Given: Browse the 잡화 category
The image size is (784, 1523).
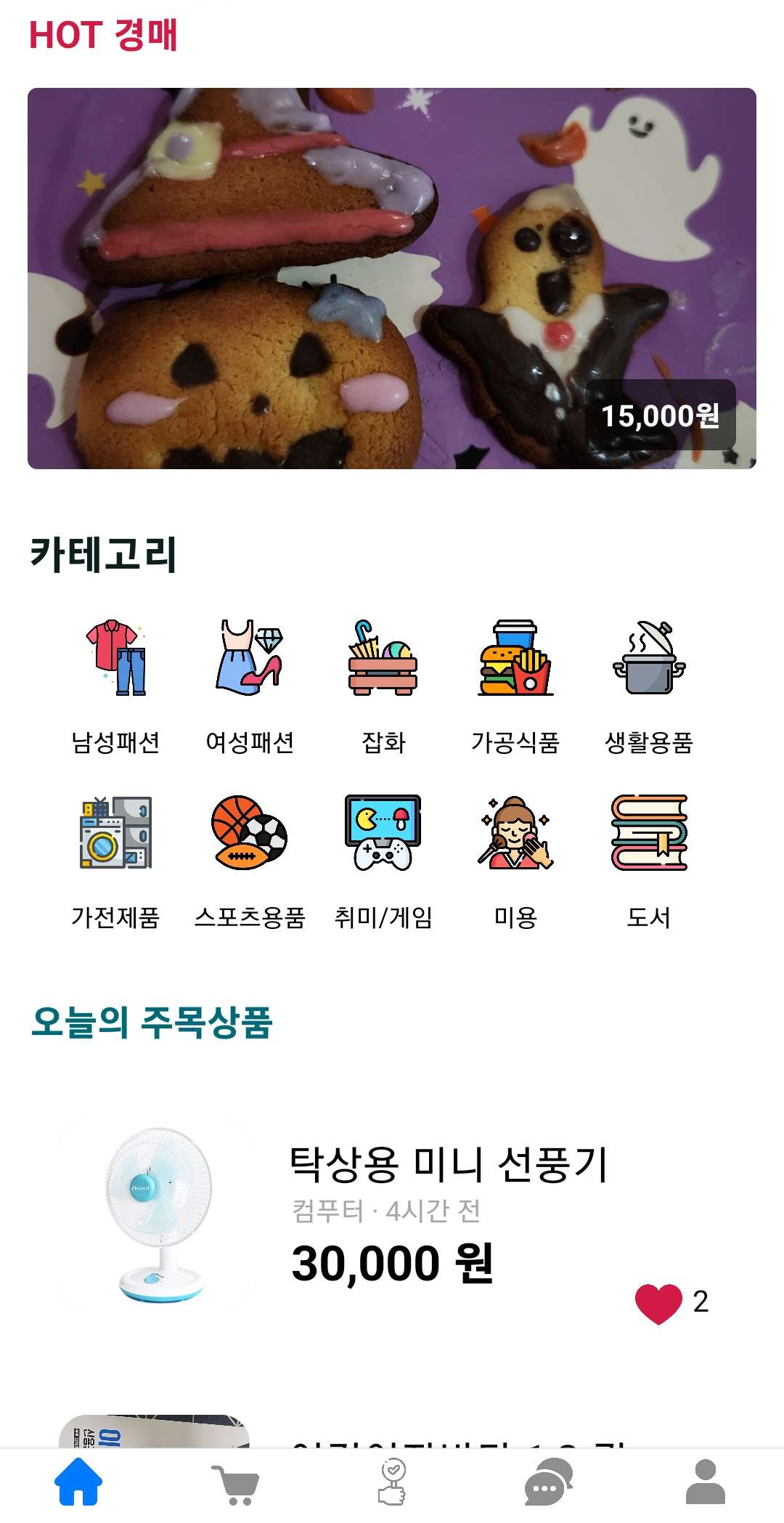Looking at the screenshot, I should click(x=383, y=686).
